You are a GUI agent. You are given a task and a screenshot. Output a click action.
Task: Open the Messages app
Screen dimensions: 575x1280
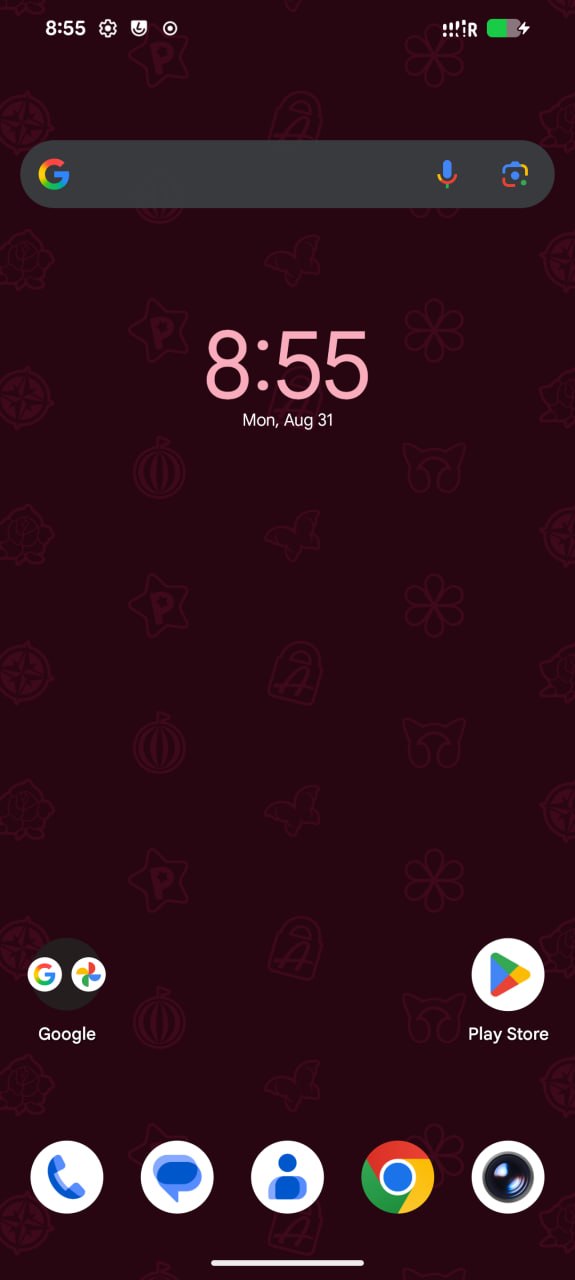177,1176
